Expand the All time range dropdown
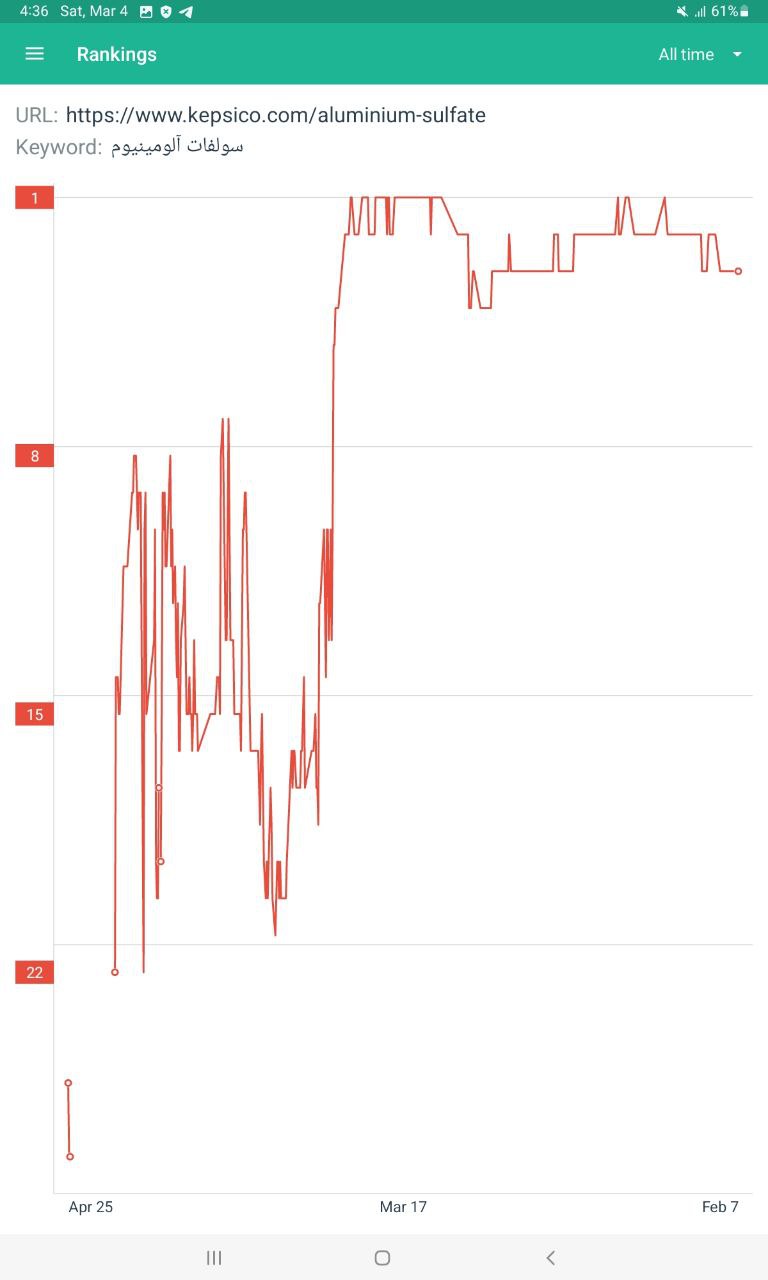The width and height of the screenshot is (768, 1280). (x=700, y=54)
